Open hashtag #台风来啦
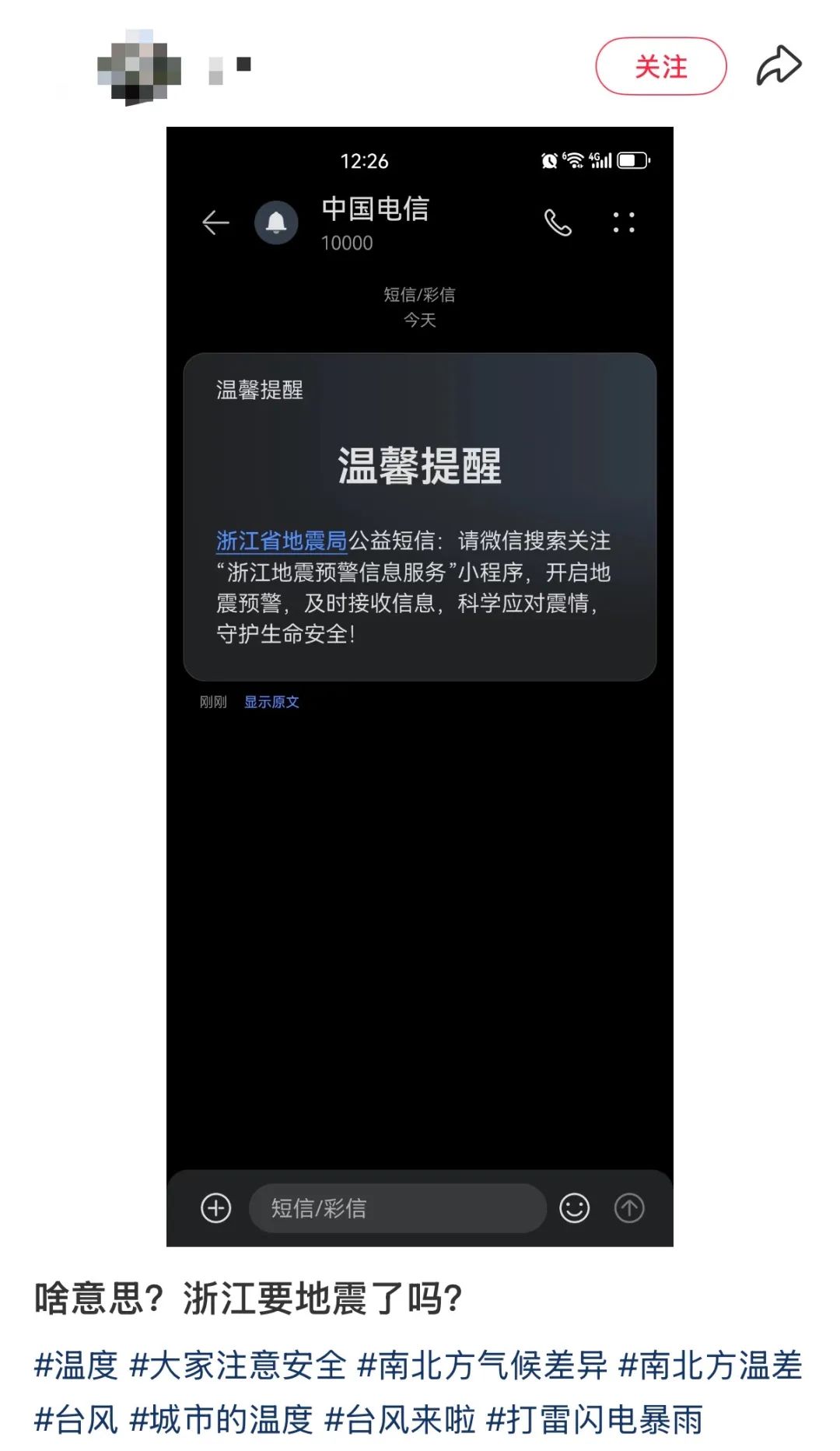This screenshot has width=840, height=1451. tap(400, 1420)
